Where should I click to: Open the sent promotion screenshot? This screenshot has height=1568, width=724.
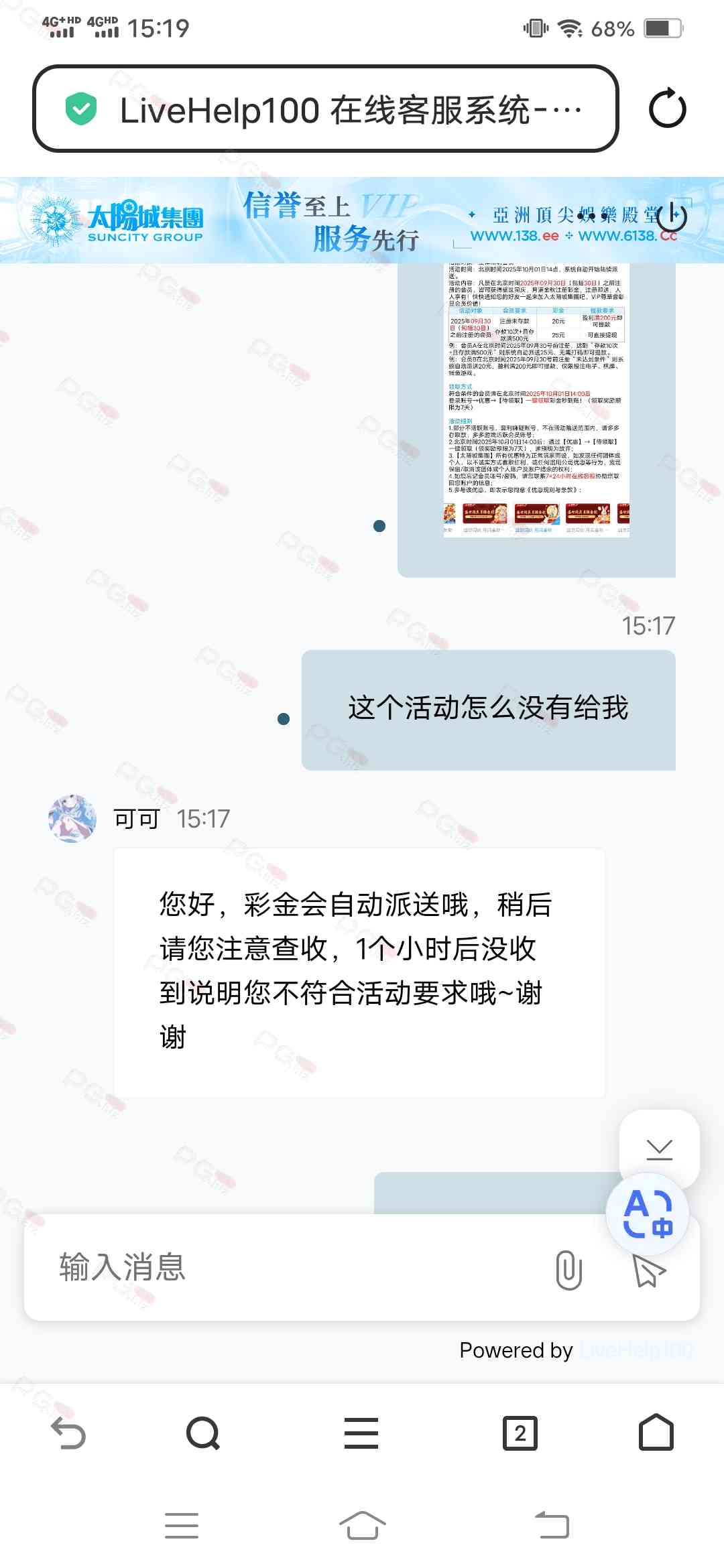click(x=536, y=402)
